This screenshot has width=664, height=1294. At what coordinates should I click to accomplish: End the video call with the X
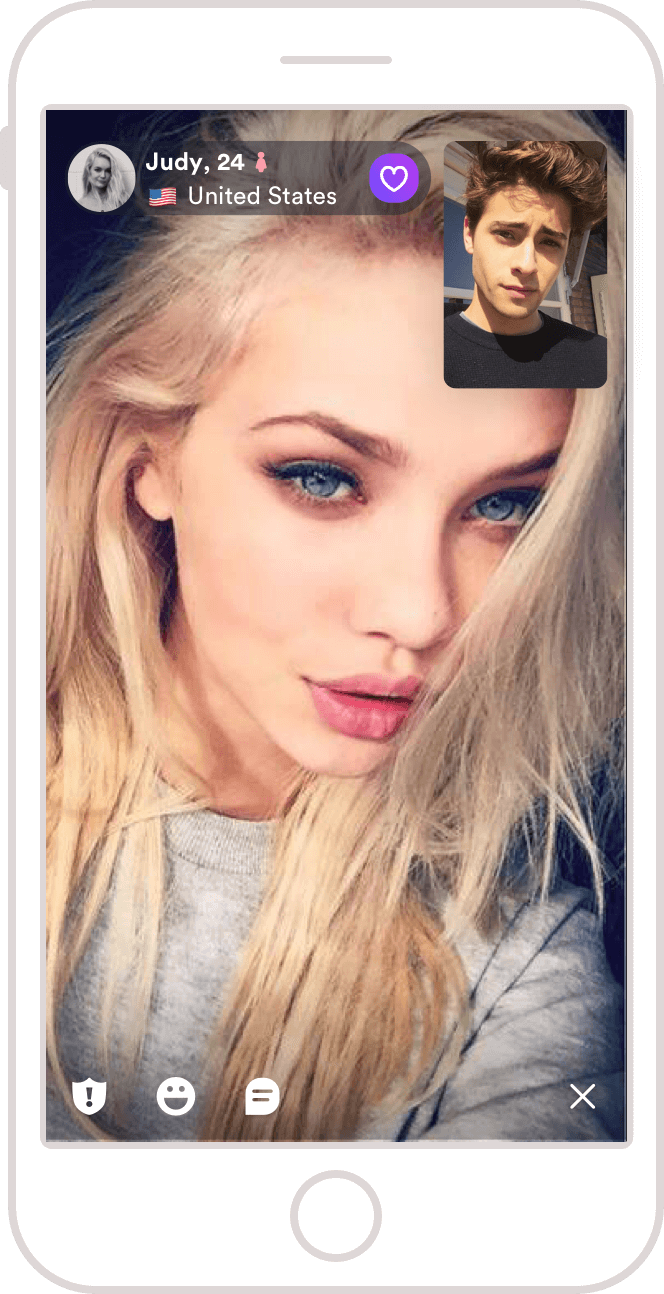(582, 1097)
